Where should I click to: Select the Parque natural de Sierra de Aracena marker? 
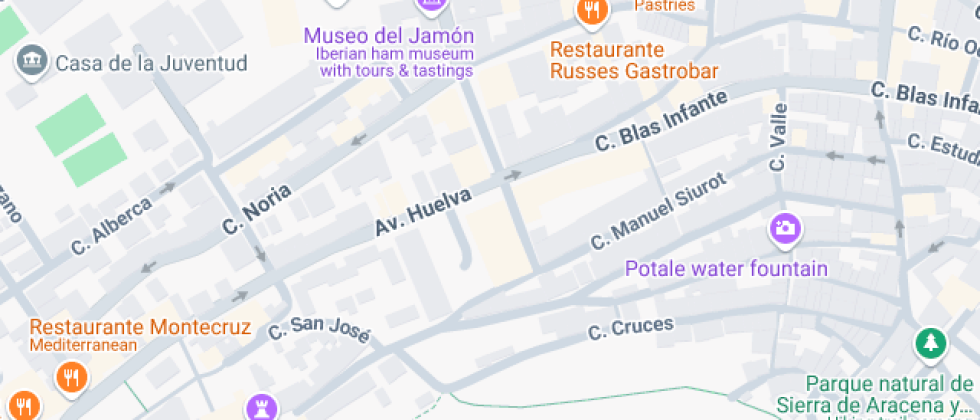pos(931,344)
